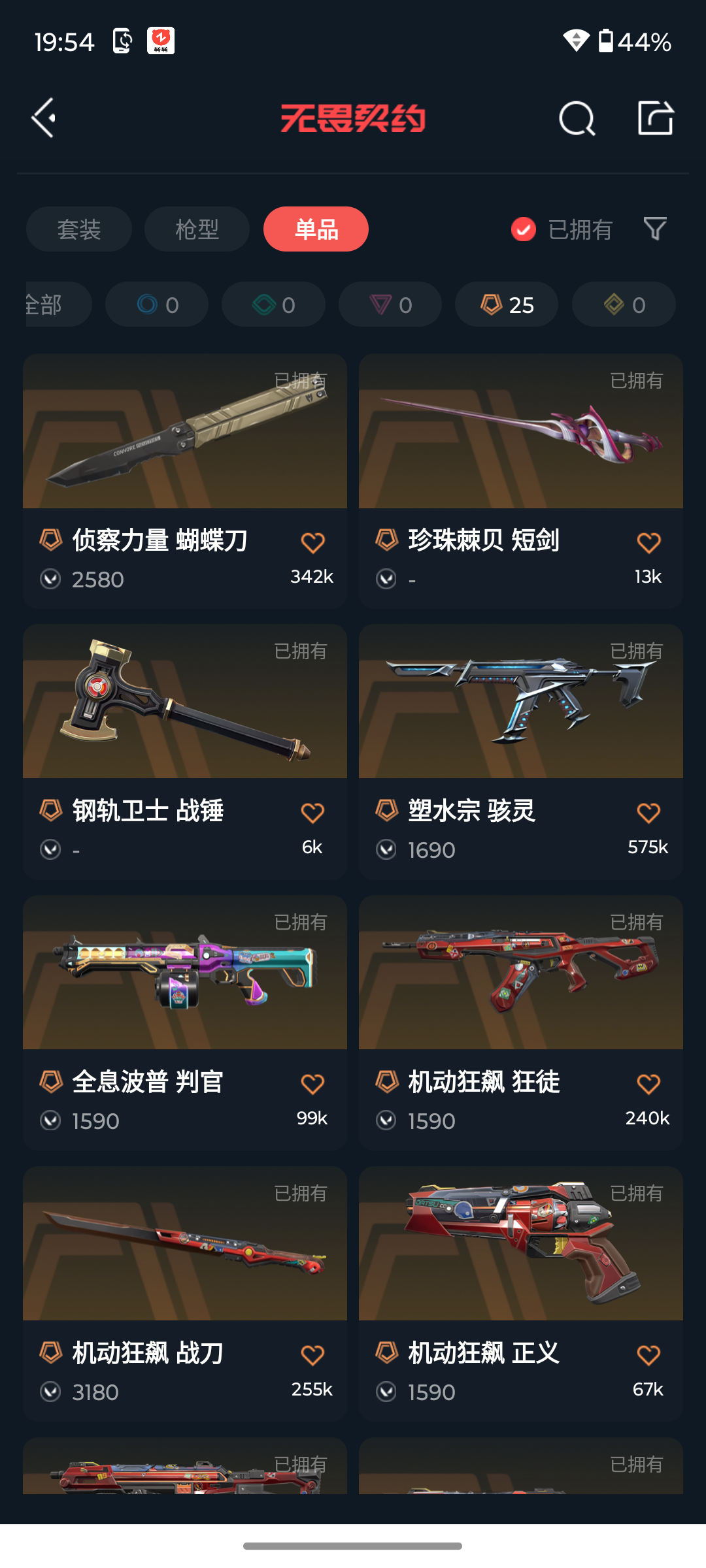
Task: Favorite the 塑水宗 骇灵 skin
Action: point(648,813)
